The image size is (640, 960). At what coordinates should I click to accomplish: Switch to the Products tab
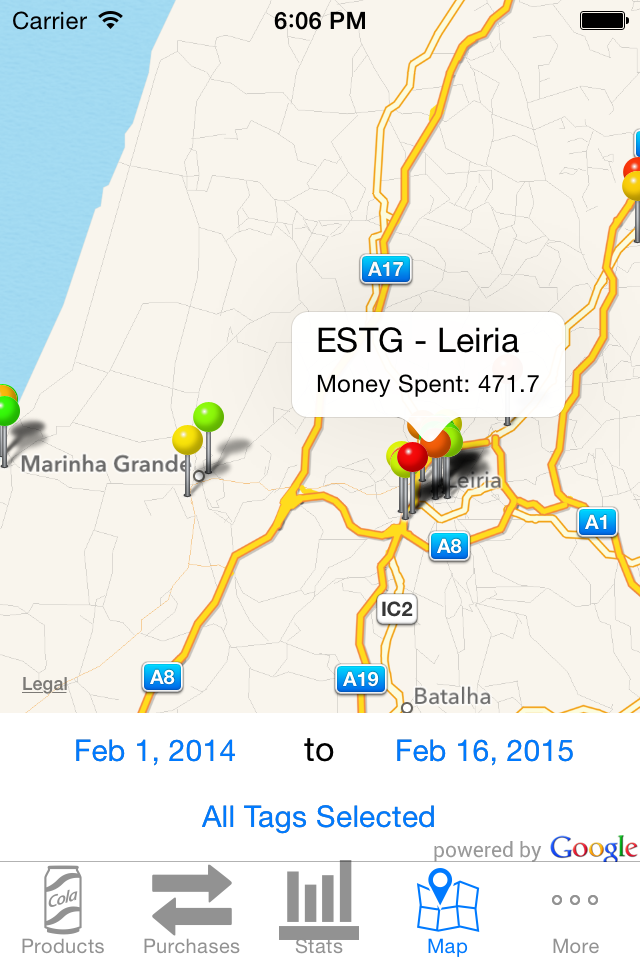[x=63, y=911]
